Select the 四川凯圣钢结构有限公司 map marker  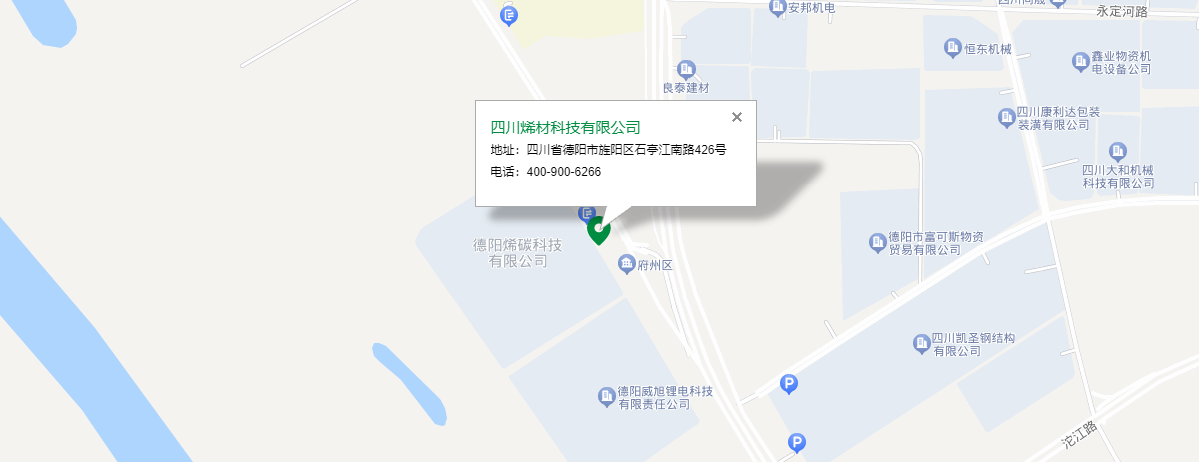[922, 344]
